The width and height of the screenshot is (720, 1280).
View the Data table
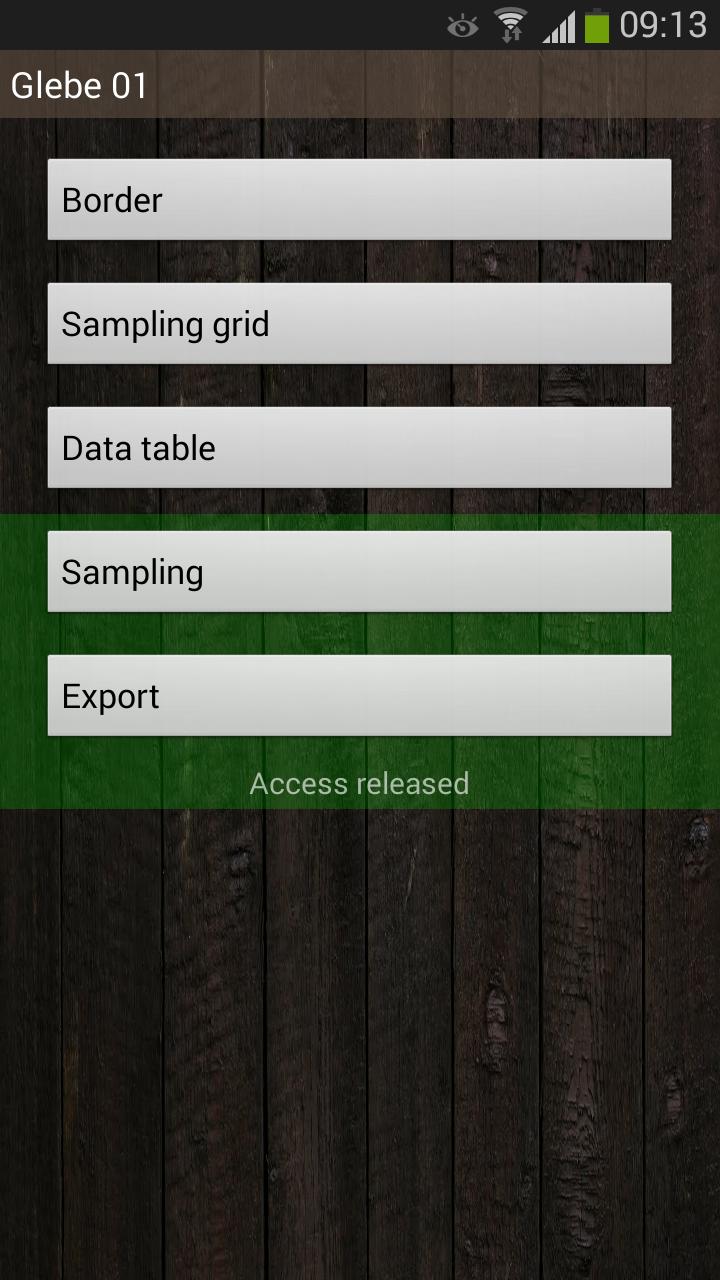click(x=360, y=447)
